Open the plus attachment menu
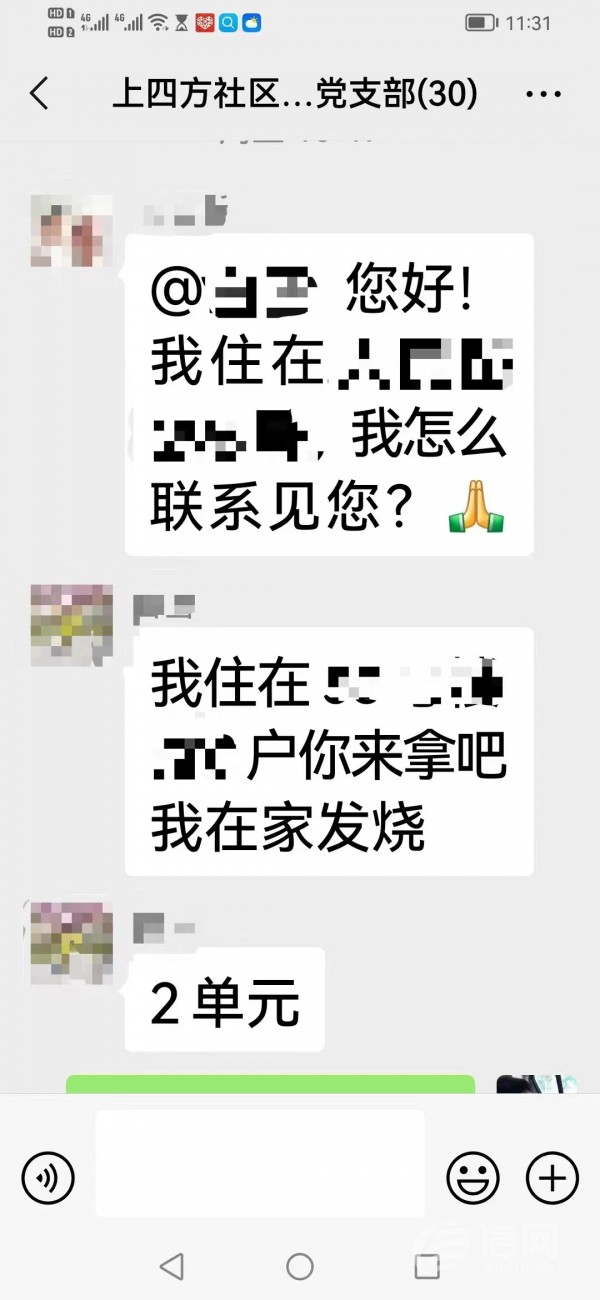 552,1177
